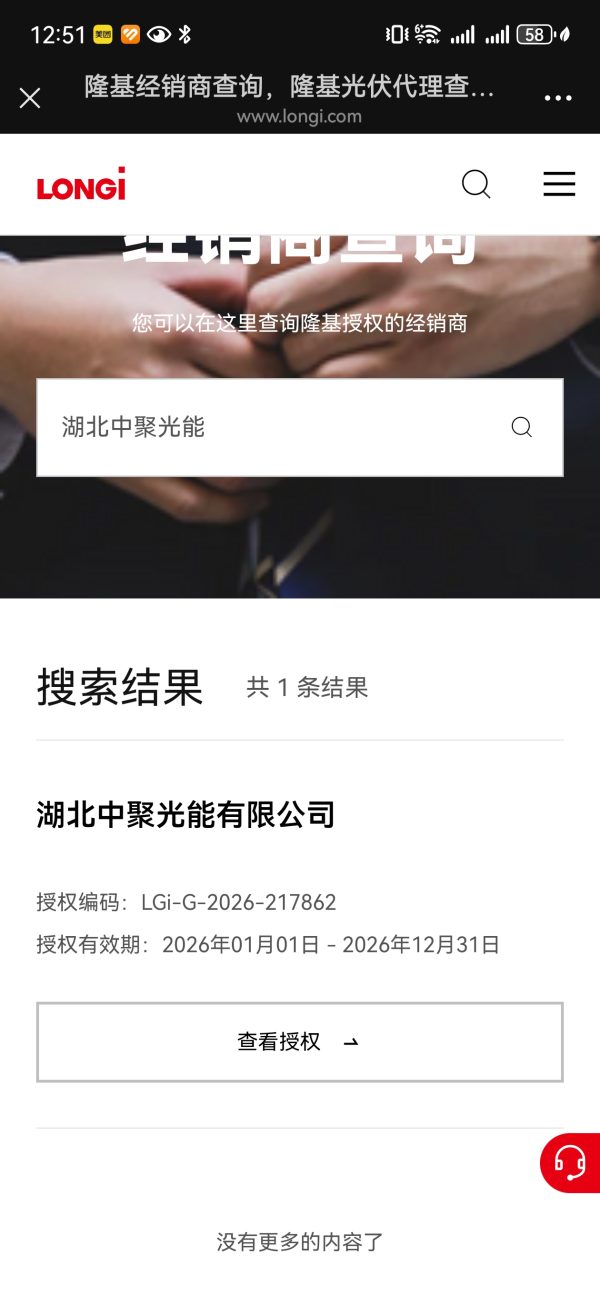This screenshot has width=600, height=1295.
Task: Open the red customer service headset button
Action: 570,1163
